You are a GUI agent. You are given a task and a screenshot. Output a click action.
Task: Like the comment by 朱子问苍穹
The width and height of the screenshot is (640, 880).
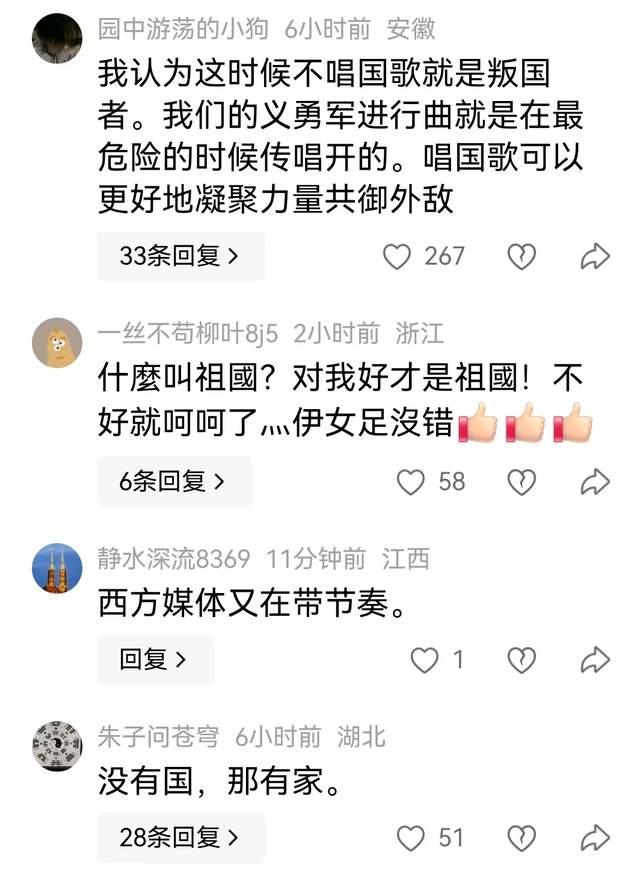[411, 837]
